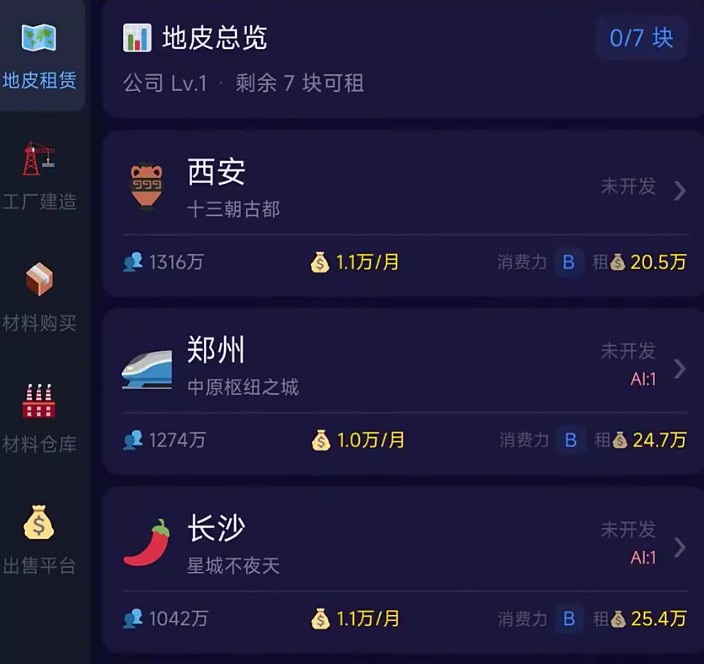Viewport: 704px width, 664px height.
Task: Switch to the 工厂建造 tab
Action: pos(40,176)
